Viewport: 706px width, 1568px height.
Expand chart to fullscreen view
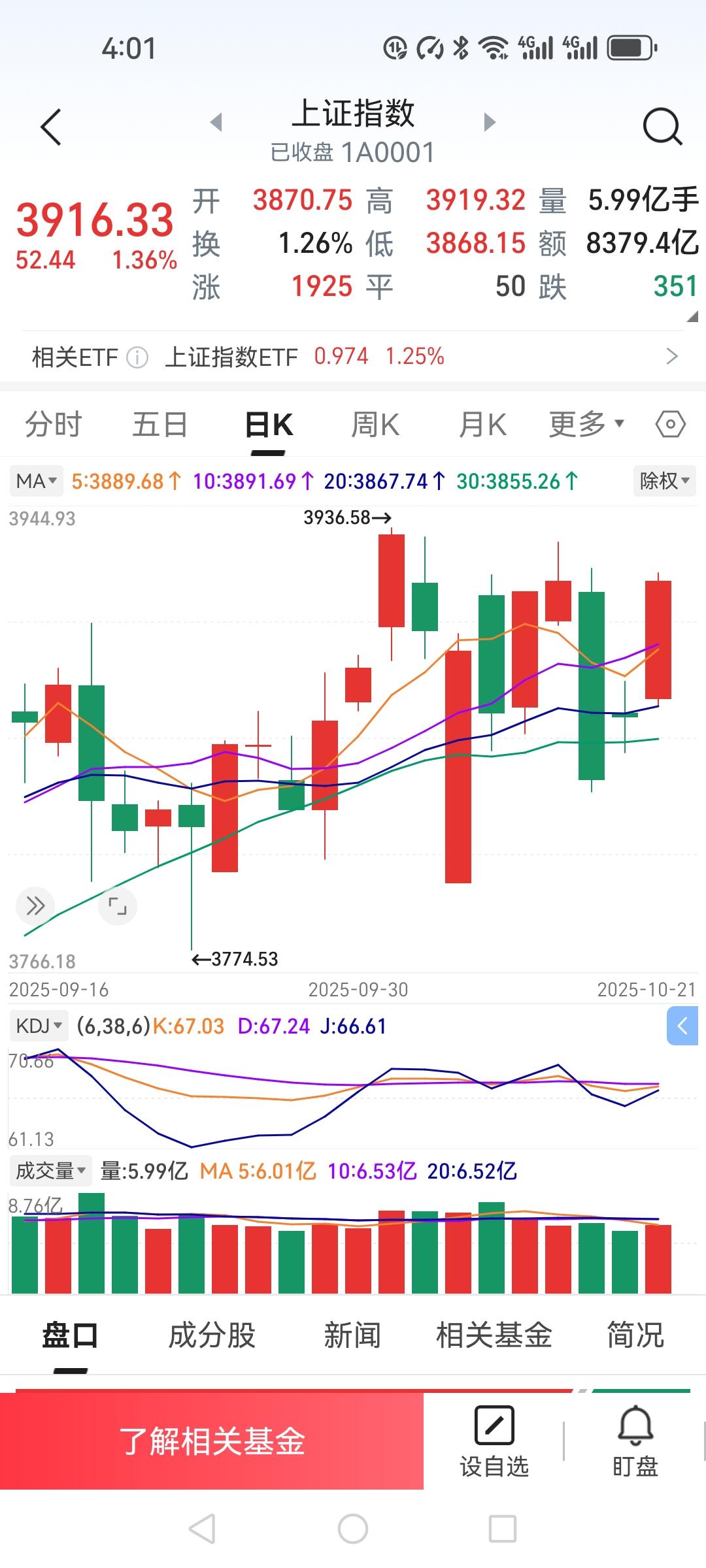coord(118,906)
